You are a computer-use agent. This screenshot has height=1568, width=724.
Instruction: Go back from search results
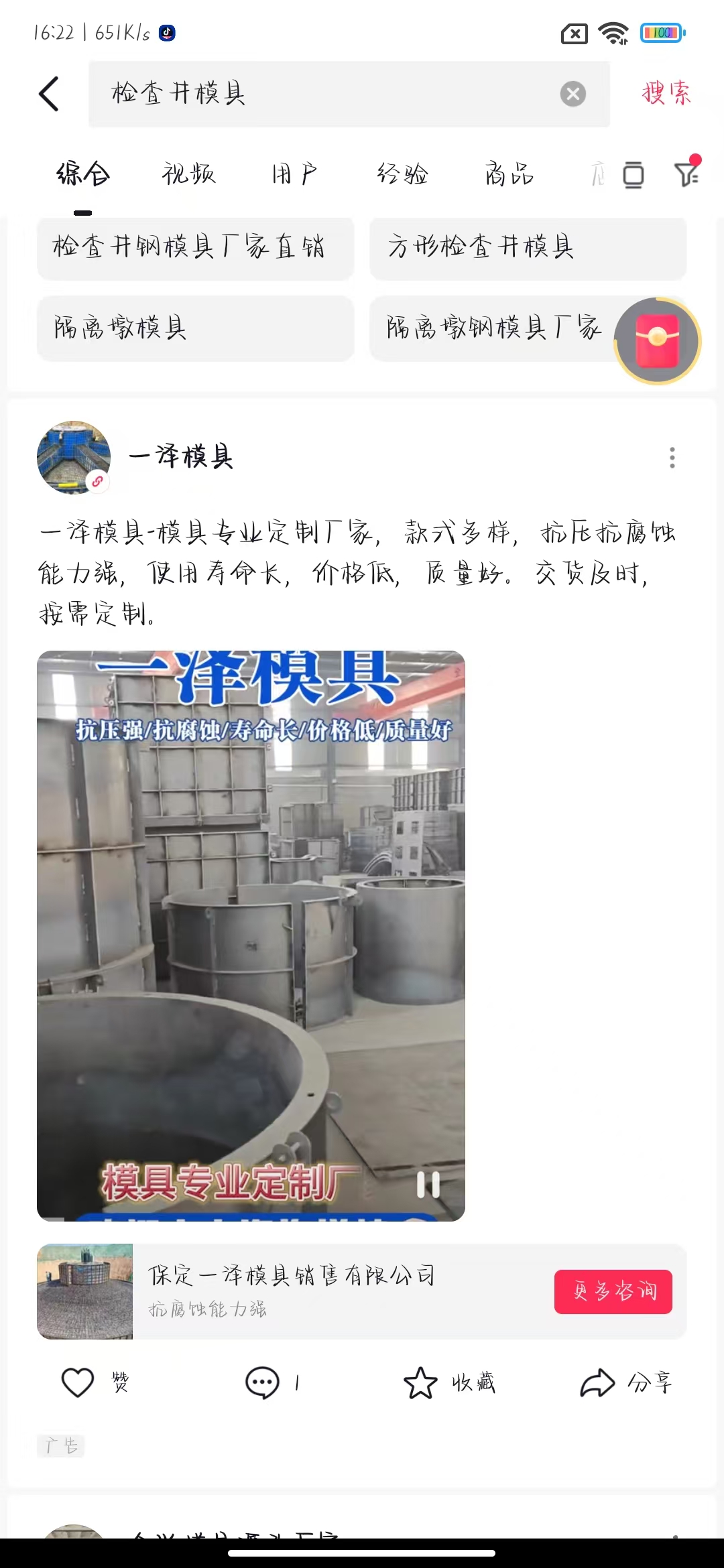(49, 93)
